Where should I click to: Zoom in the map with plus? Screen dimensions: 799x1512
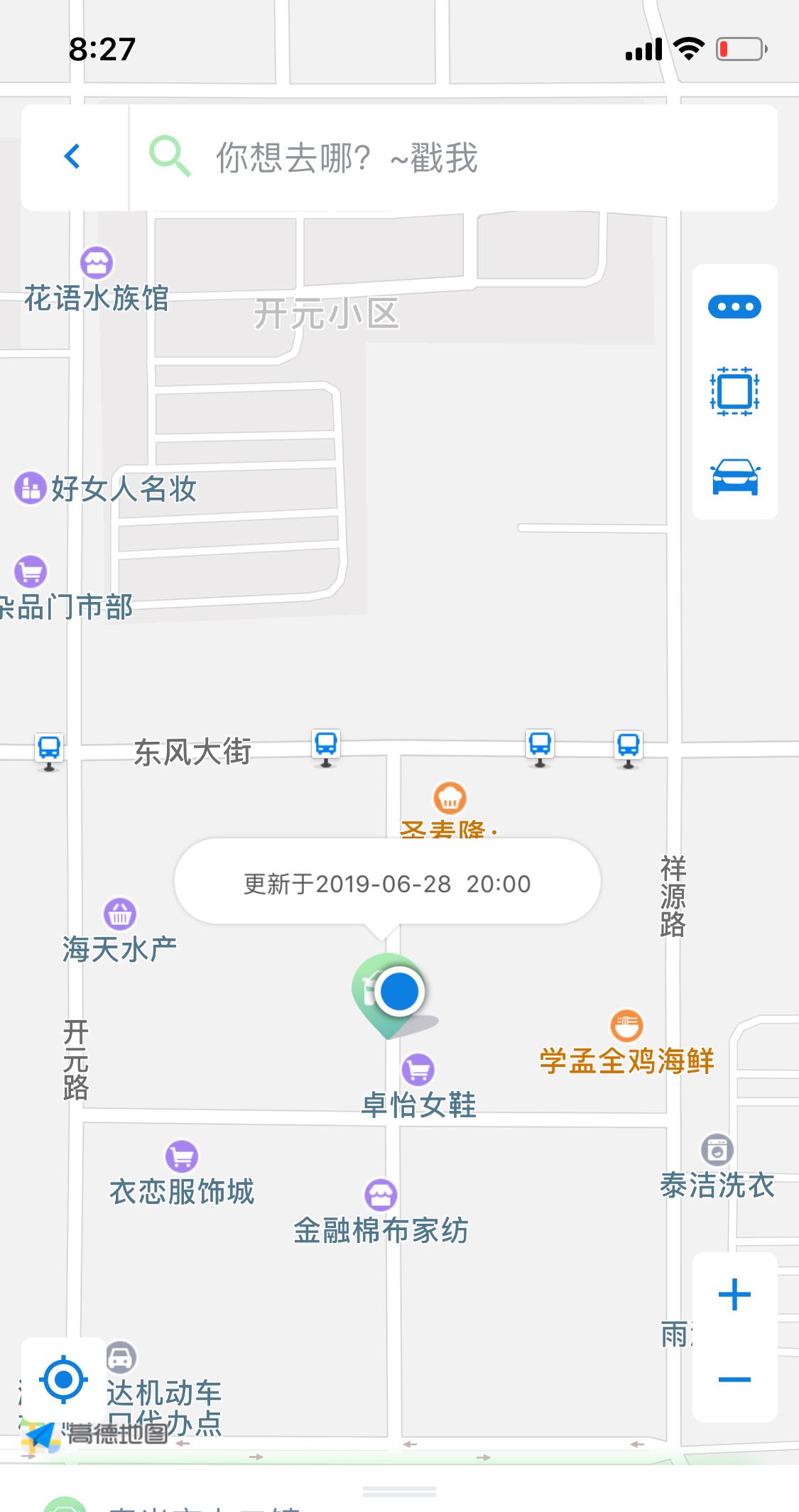click(x=734, y=1294)
